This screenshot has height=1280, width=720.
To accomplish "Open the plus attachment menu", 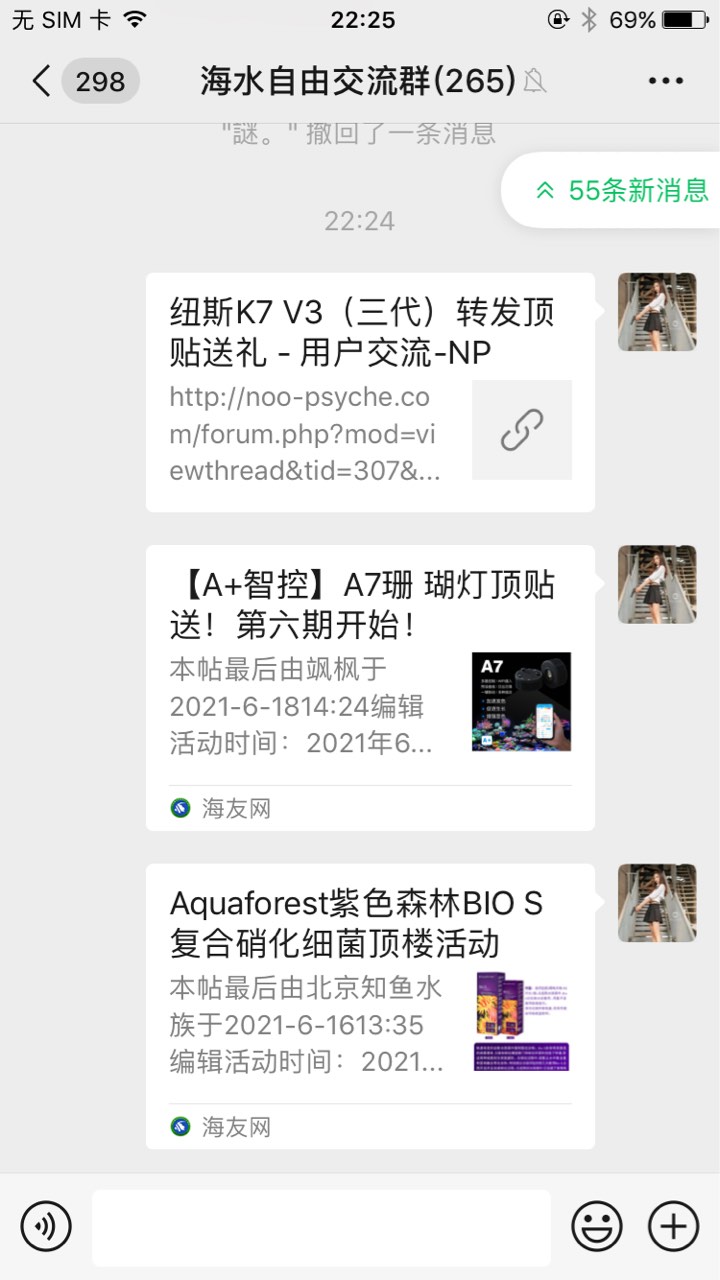I will click(673, 1226).
